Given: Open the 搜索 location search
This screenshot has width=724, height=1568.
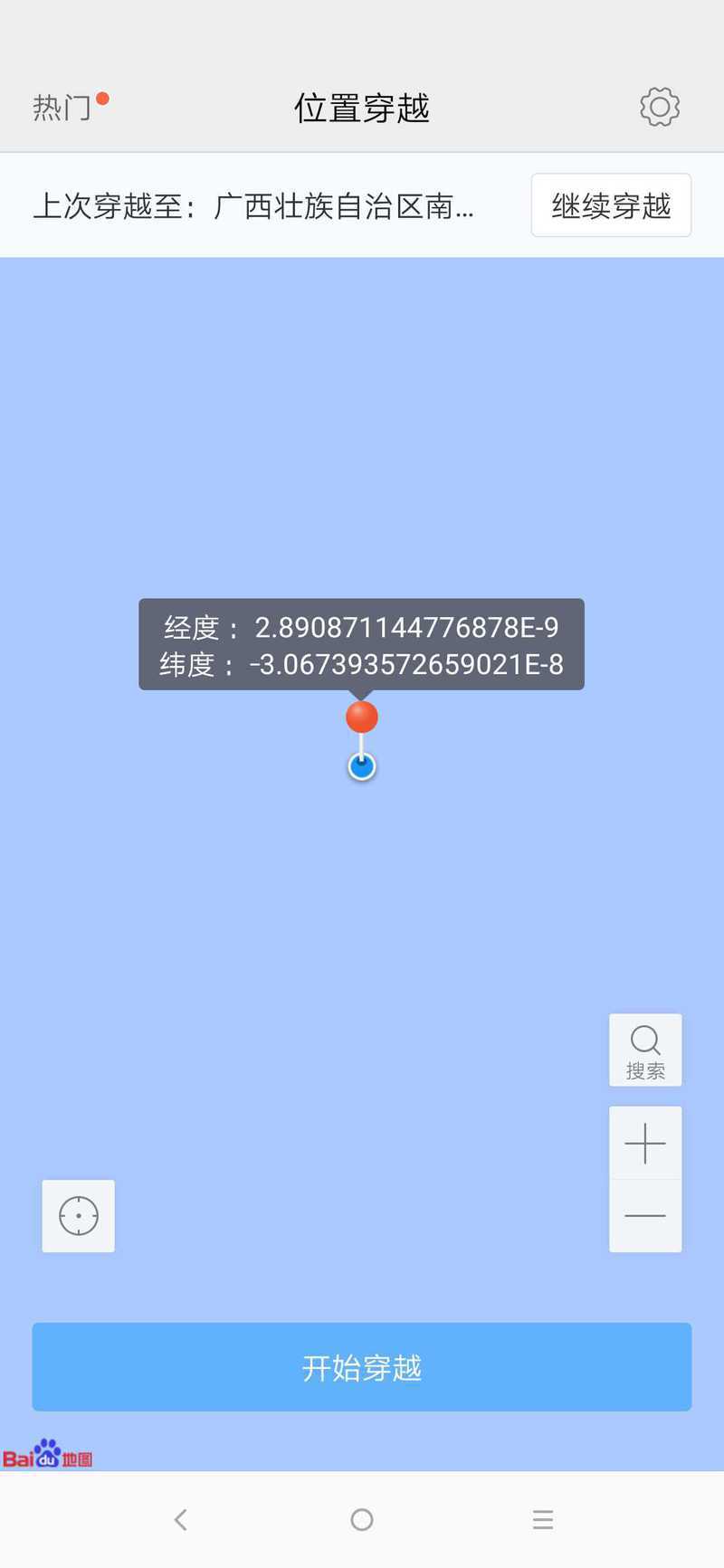Looking at the screenshot, I should point(645,1050).
